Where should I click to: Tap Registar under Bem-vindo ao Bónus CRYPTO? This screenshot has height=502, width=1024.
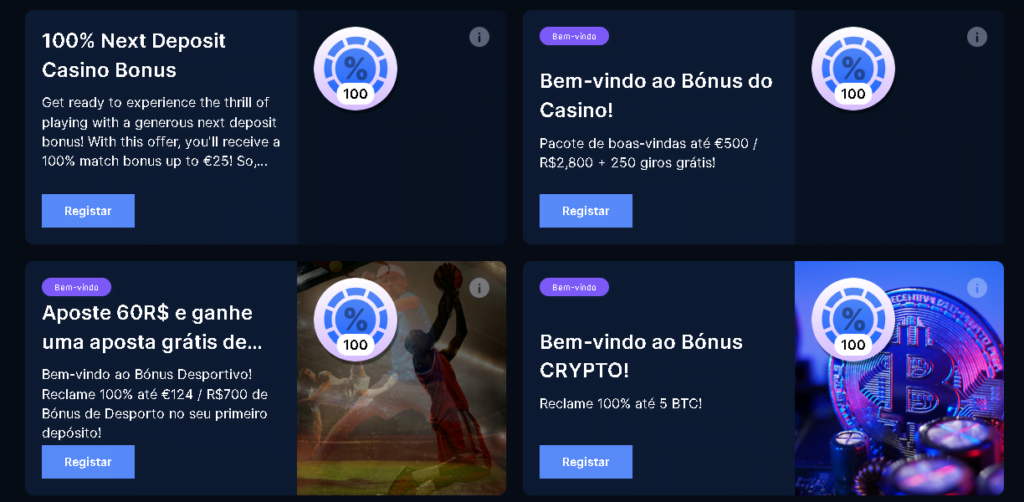(586, 462)
